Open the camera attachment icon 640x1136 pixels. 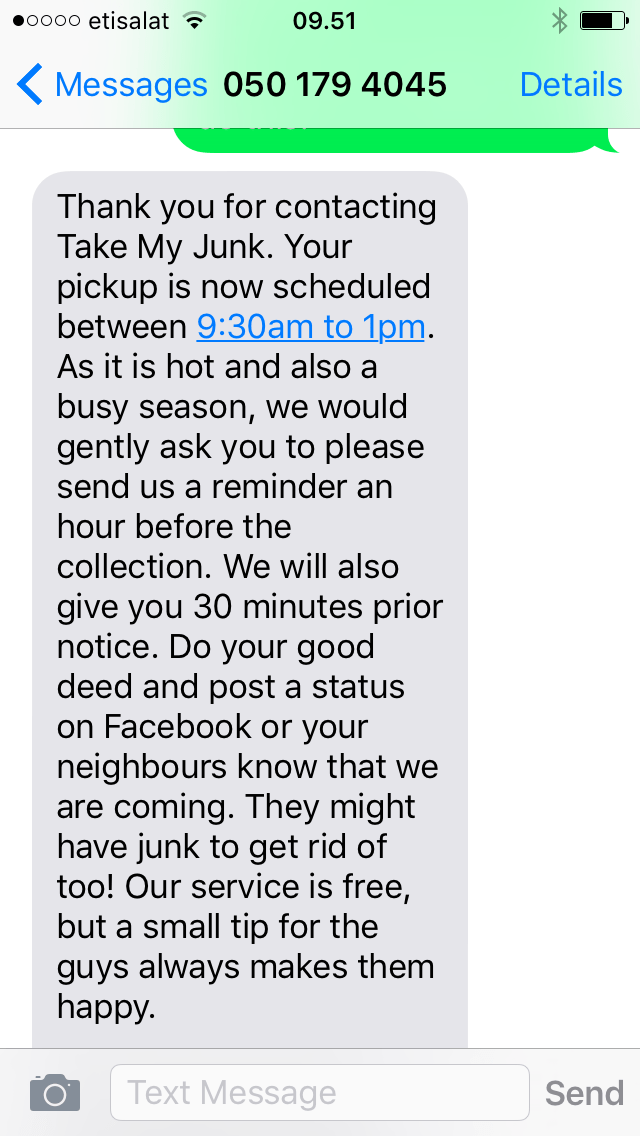pos(54,1092)
